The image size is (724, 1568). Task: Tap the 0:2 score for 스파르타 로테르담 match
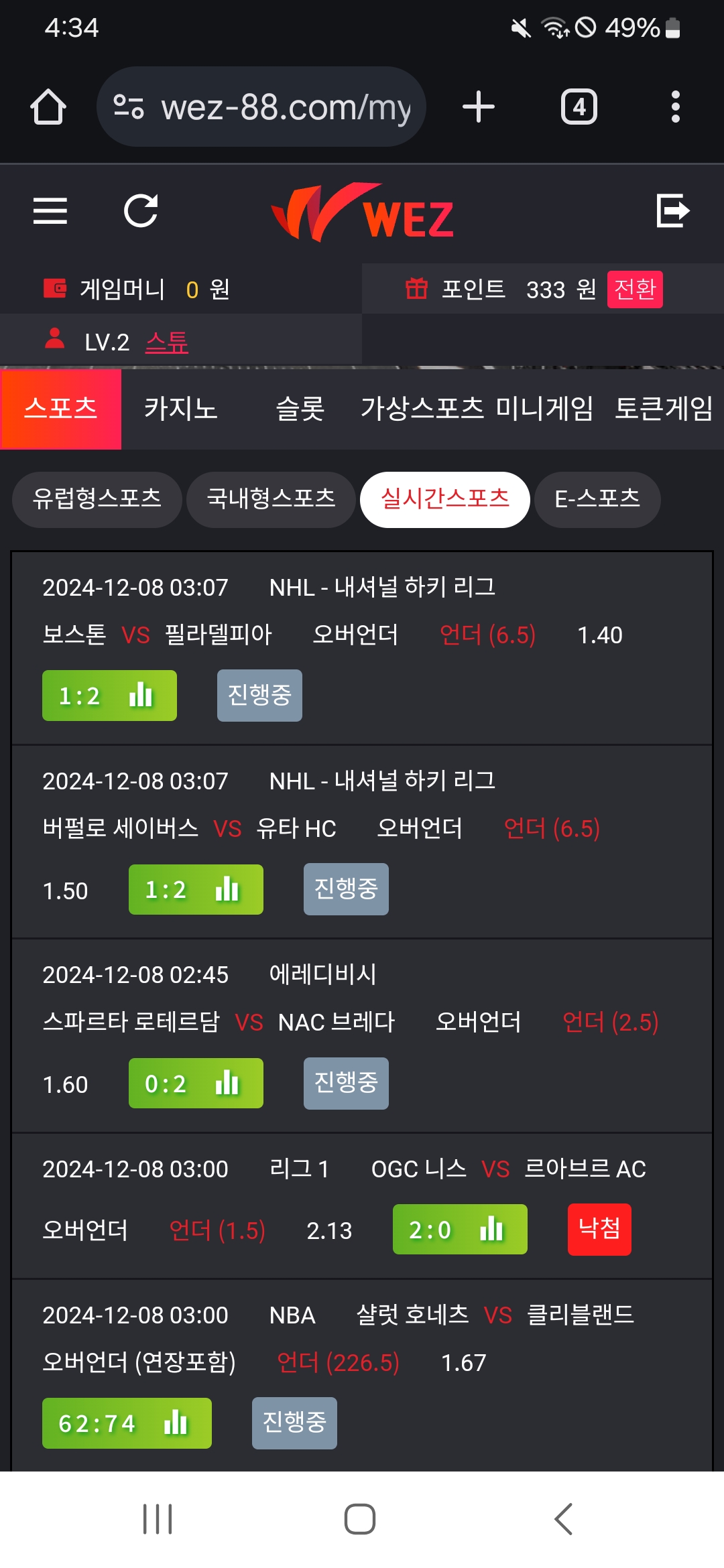(x=196, y=1084)
